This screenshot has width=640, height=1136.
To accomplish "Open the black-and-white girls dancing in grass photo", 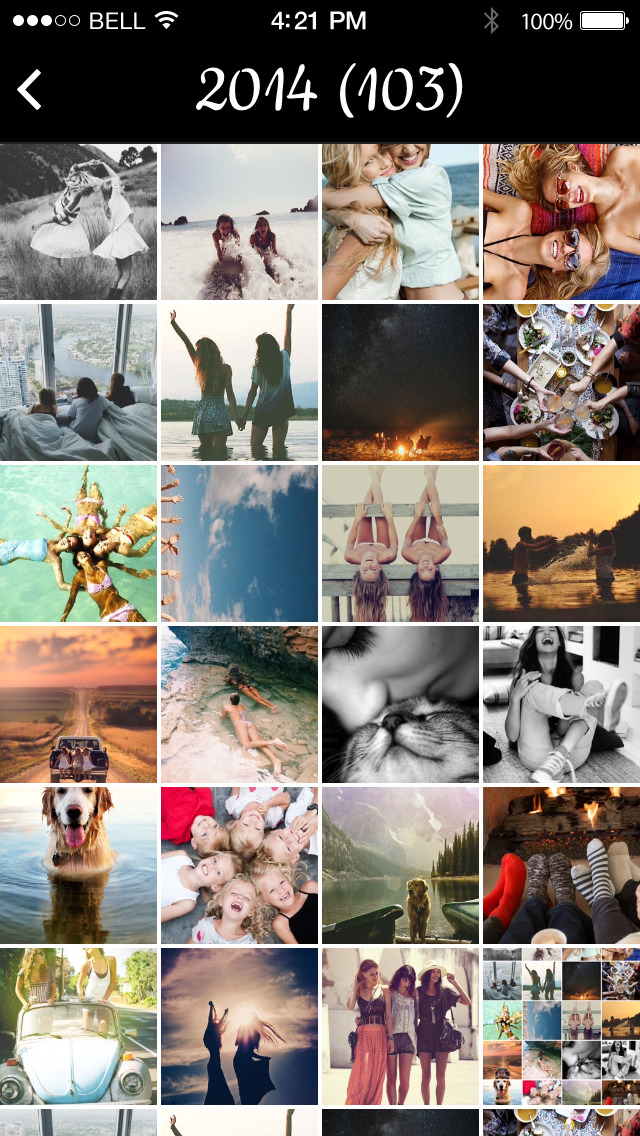I will coord(78,221).
